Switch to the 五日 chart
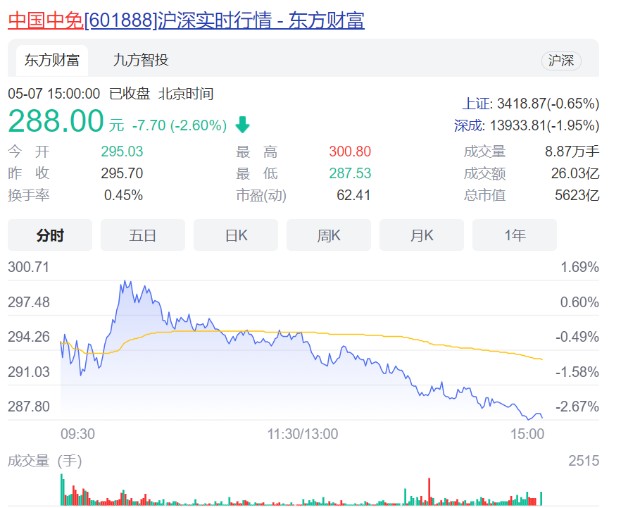The width and height of the screenshot is (640, 508). click(143, 235)
